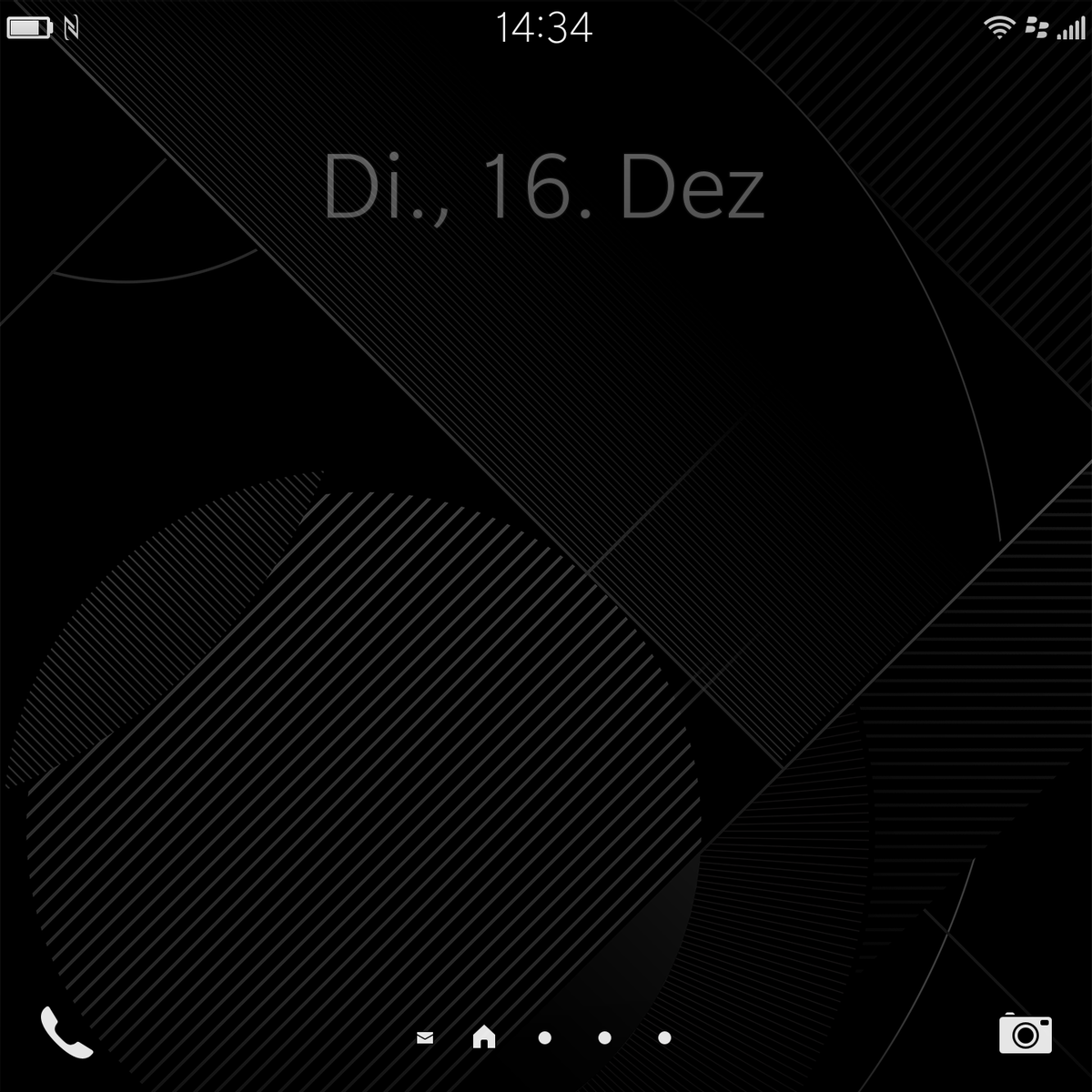Go to the home page indicator
1092x1092 pixels.
(484, 1036)
